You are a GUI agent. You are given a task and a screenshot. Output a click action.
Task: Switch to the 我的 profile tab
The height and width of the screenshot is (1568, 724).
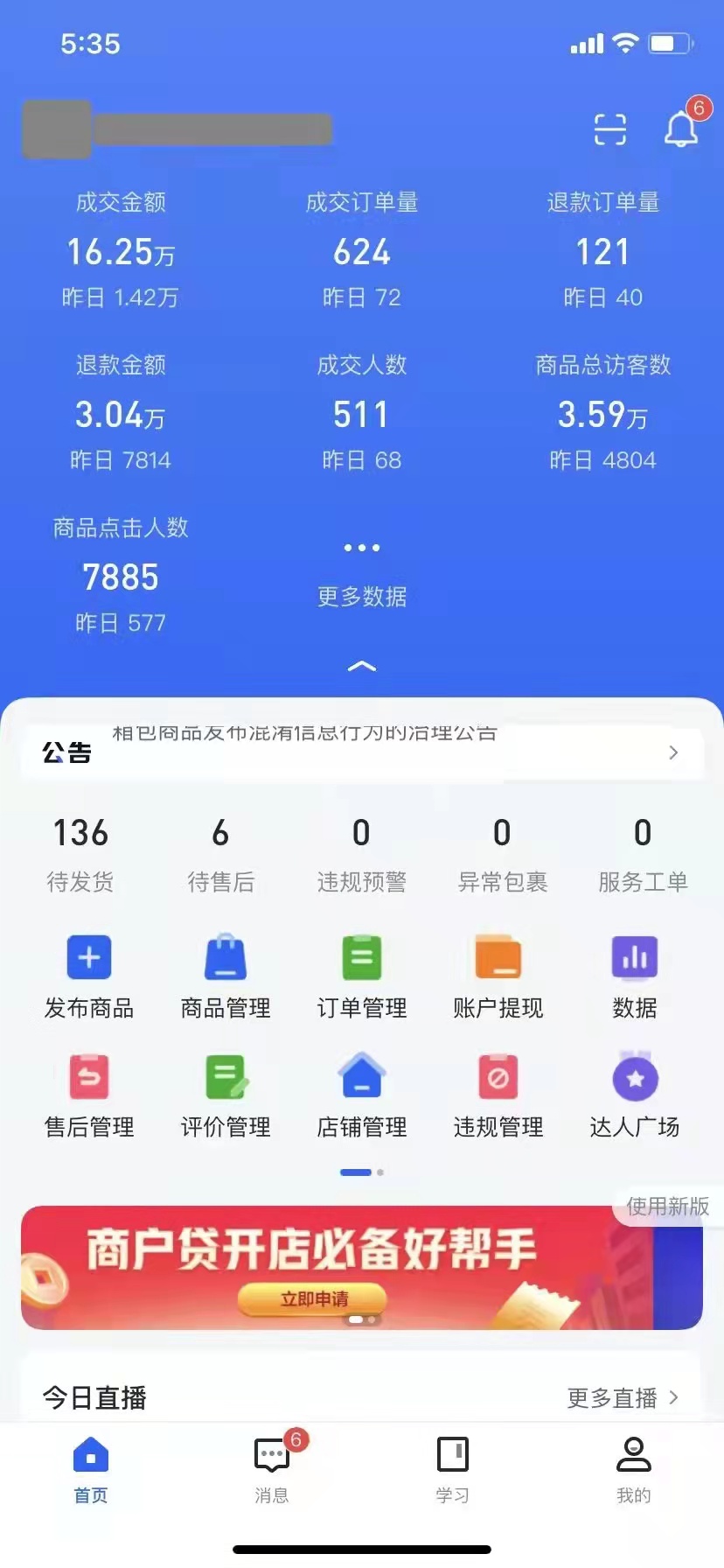point(633,1470)
